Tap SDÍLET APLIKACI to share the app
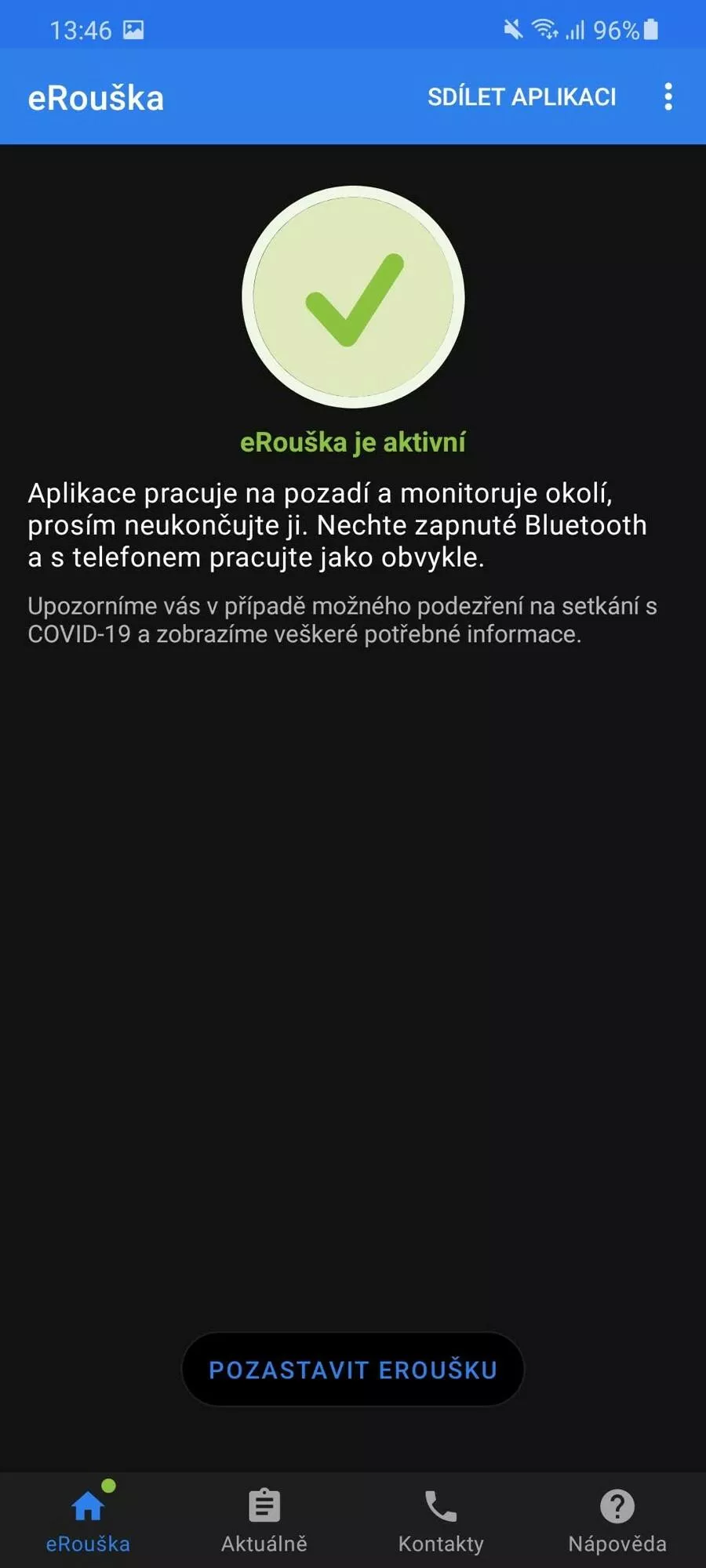This screenshot has height=1568, width=706. tap(522, 96)
